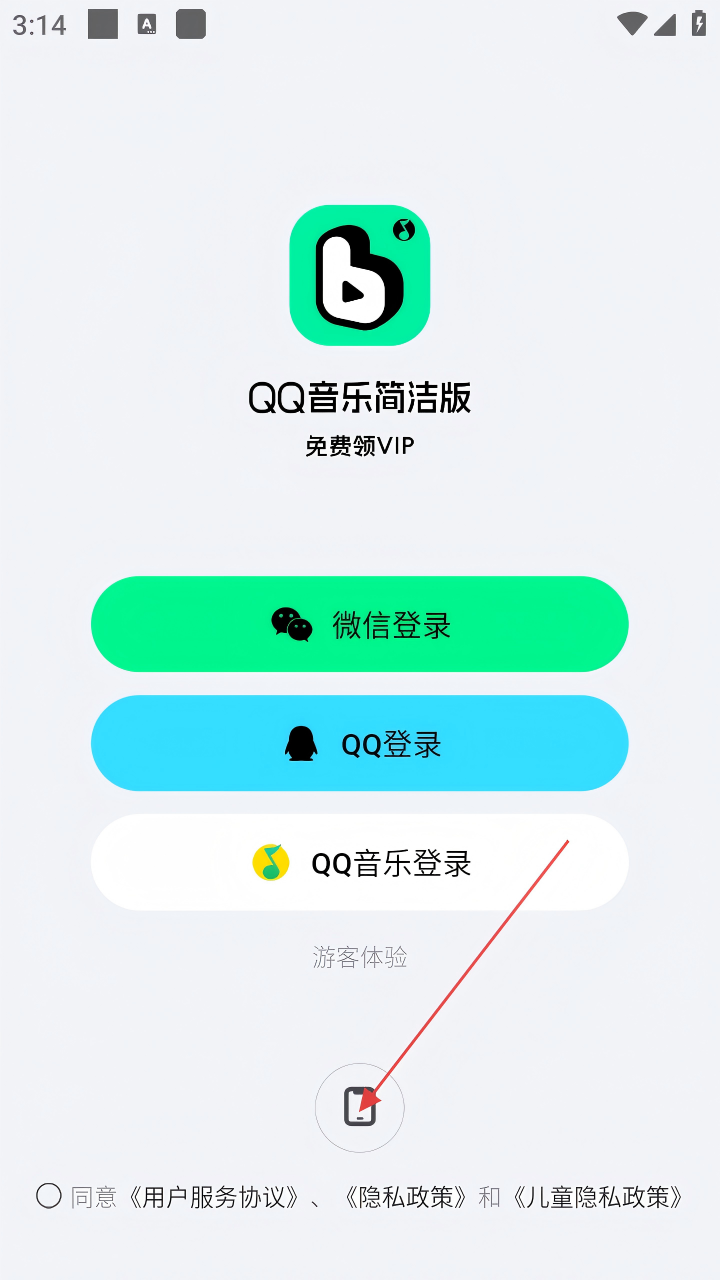This screenshot has height=1280, width=720.
Task: Read the 《儿童隐私政策》 link
Action: 597,1197
